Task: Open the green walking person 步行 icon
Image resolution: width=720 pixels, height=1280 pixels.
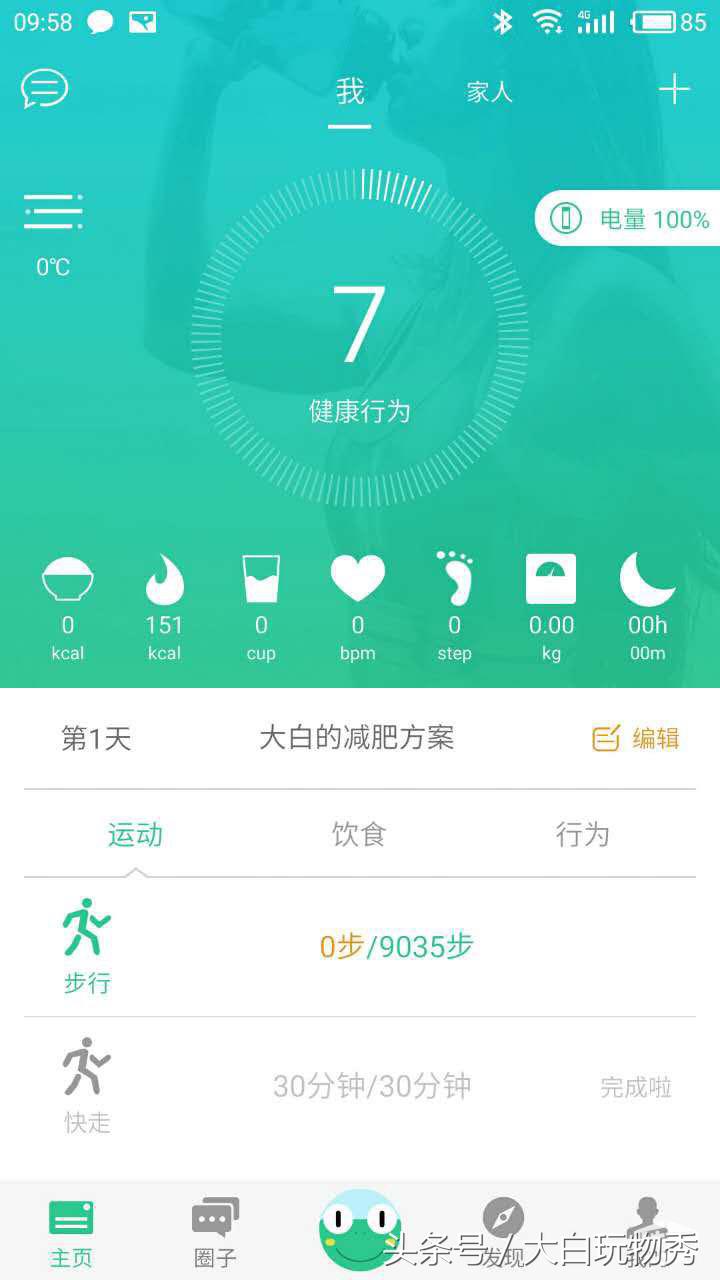Action: click(x=88, y=925)
